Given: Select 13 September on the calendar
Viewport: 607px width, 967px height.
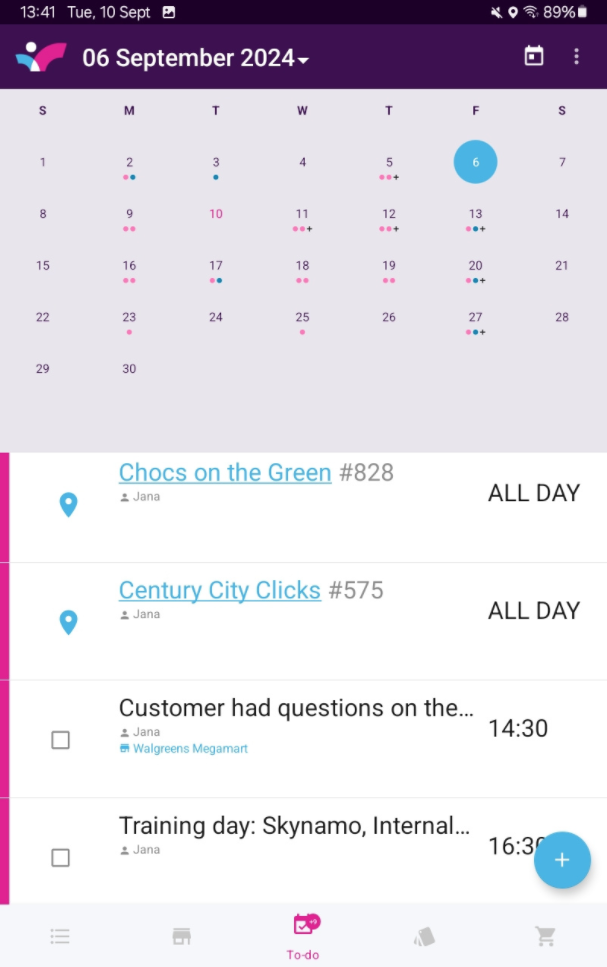Looking at the screenshot, I should tap(475, 214).
